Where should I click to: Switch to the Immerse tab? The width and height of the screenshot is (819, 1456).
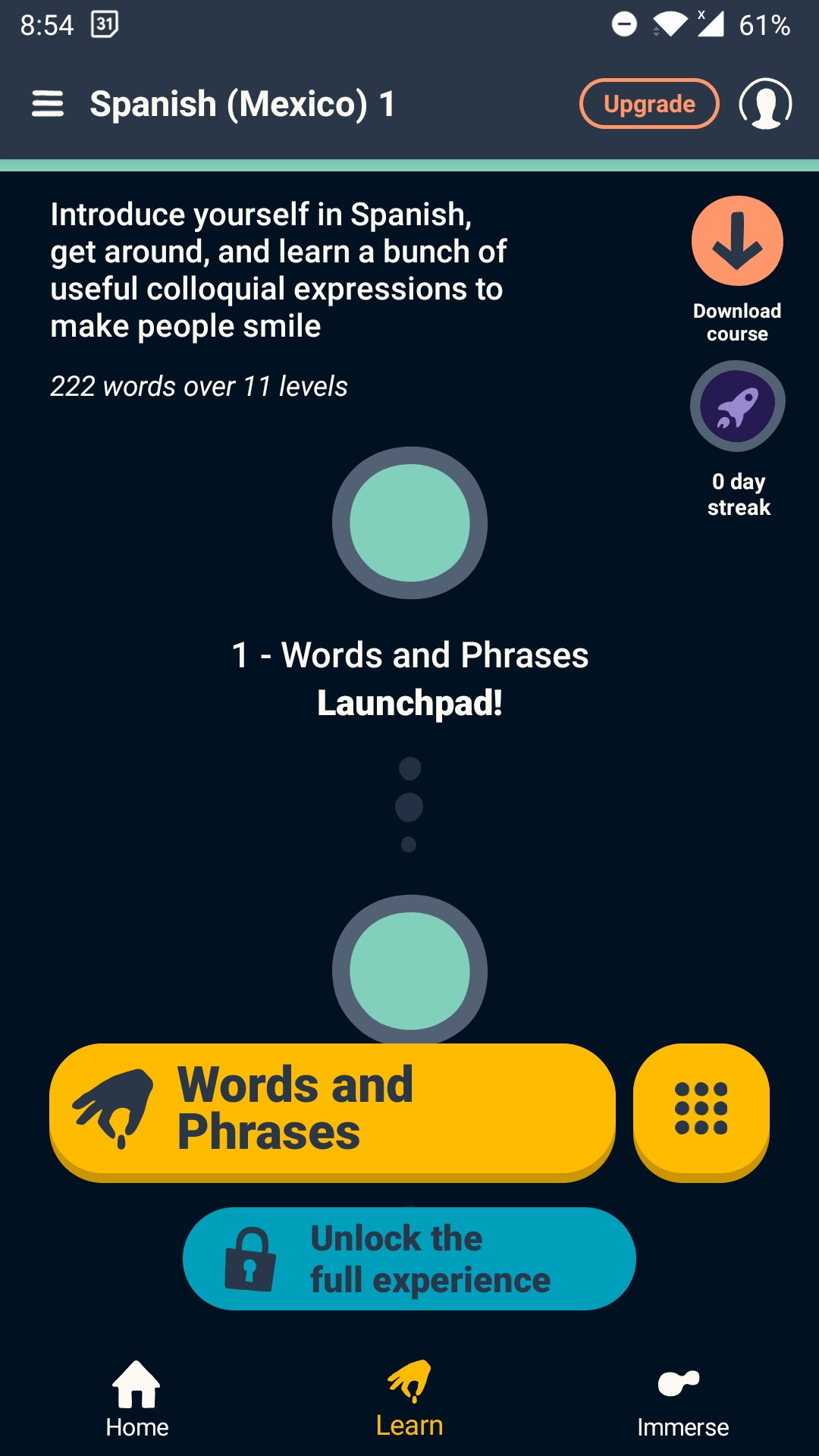(682, 1399)
